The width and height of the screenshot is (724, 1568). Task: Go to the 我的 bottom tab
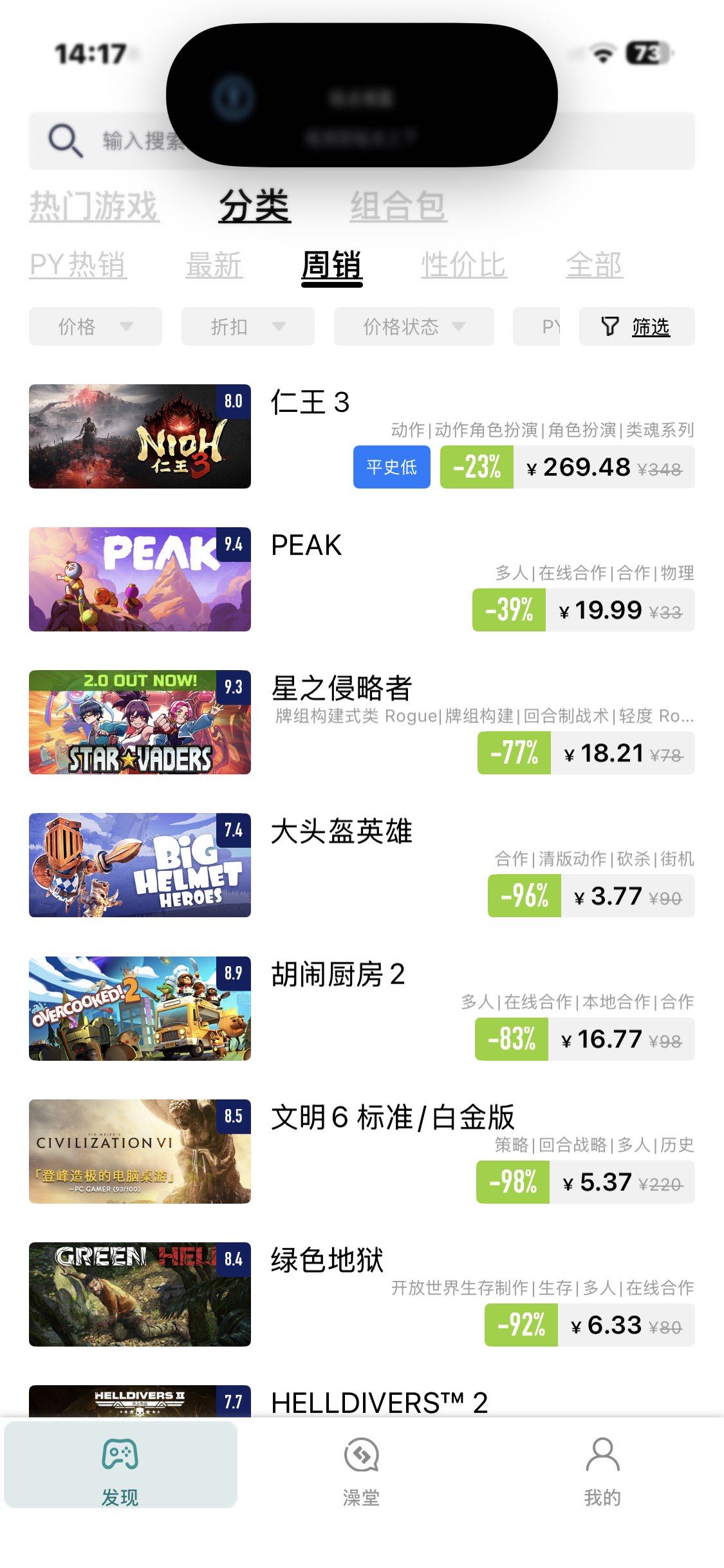[602, 1470]
